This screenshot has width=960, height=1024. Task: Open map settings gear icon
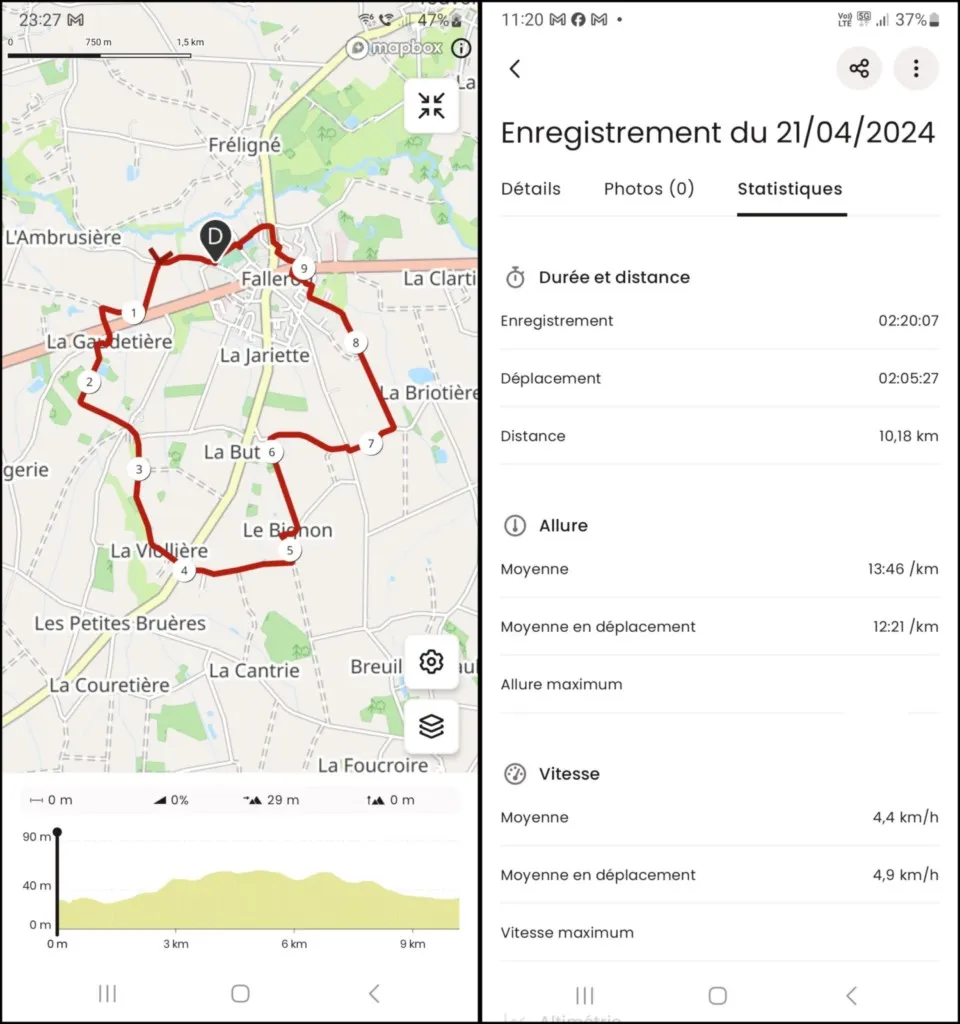tap(432, 662)
